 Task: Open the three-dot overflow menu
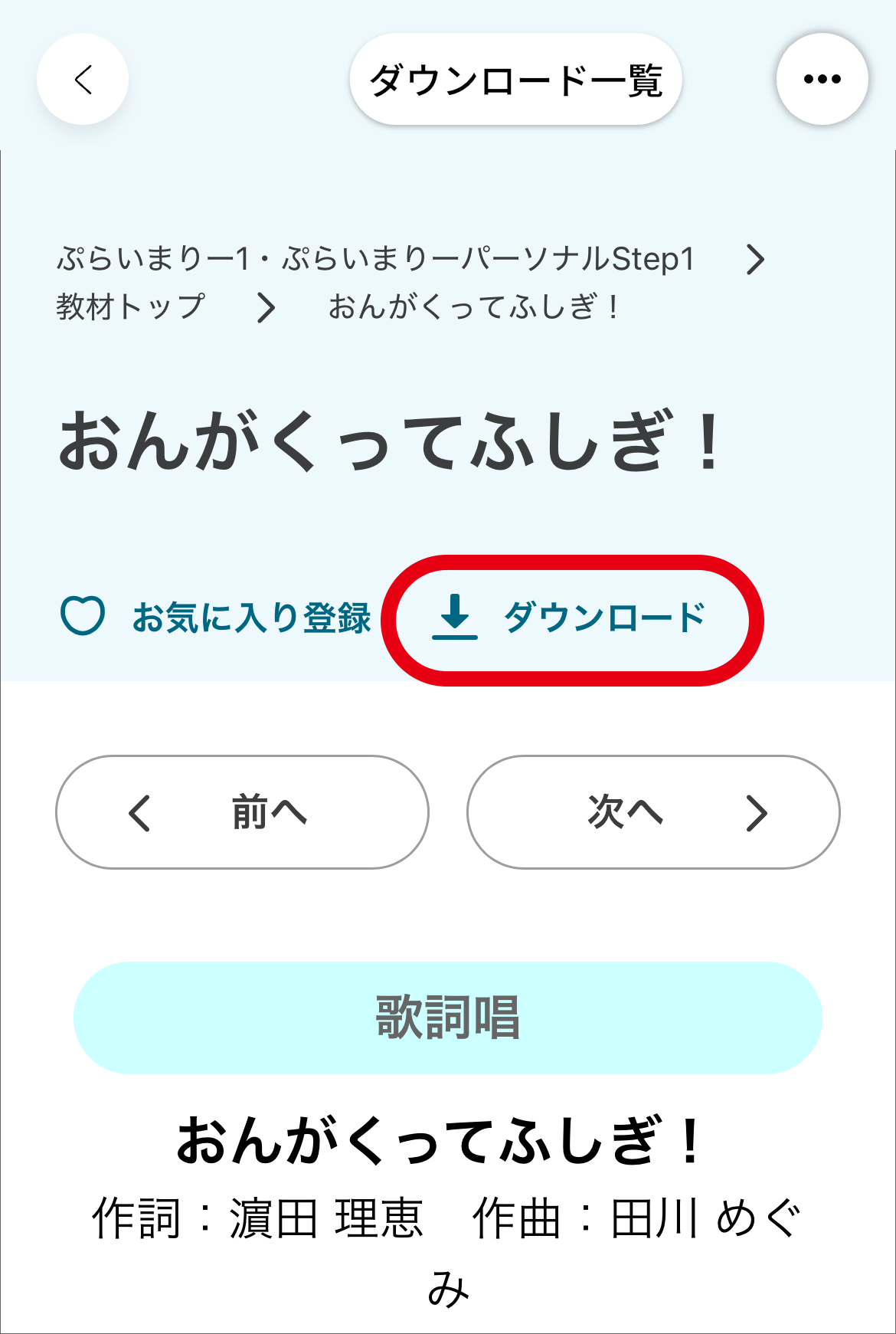tap(822, 79)
